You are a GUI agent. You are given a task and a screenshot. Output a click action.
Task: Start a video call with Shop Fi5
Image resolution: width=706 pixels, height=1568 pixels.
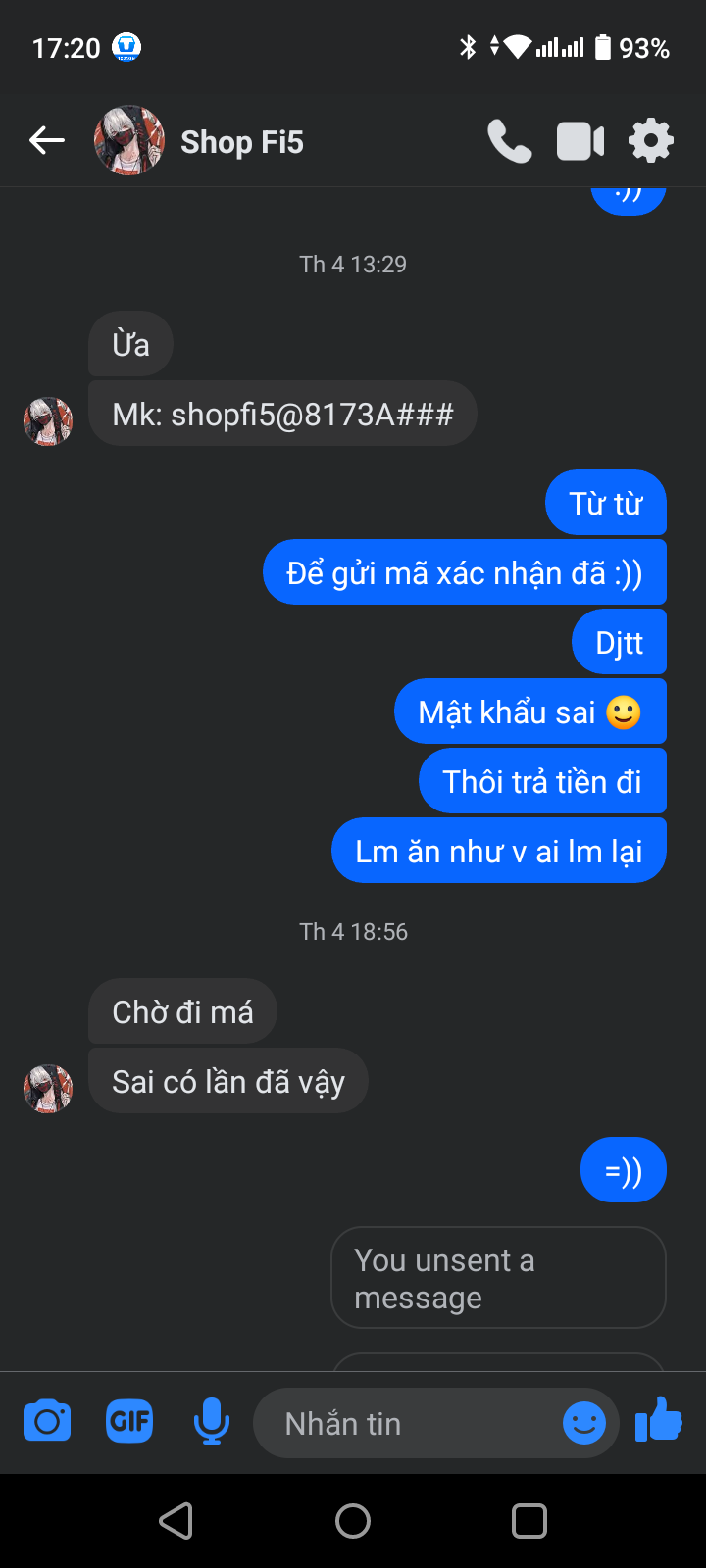pos(580,141)
